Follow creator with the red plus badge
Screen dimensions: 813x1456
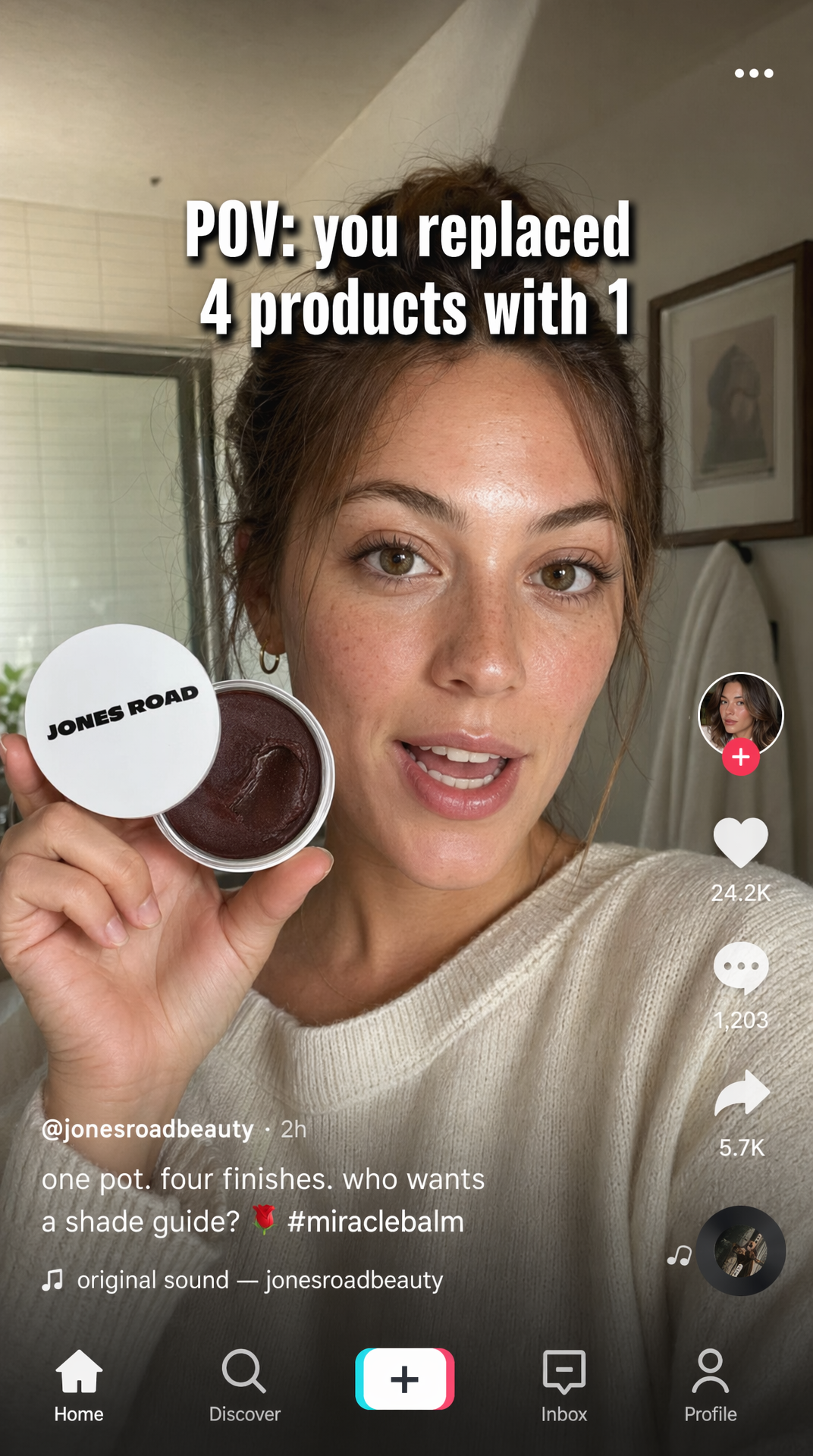point(740,757)
